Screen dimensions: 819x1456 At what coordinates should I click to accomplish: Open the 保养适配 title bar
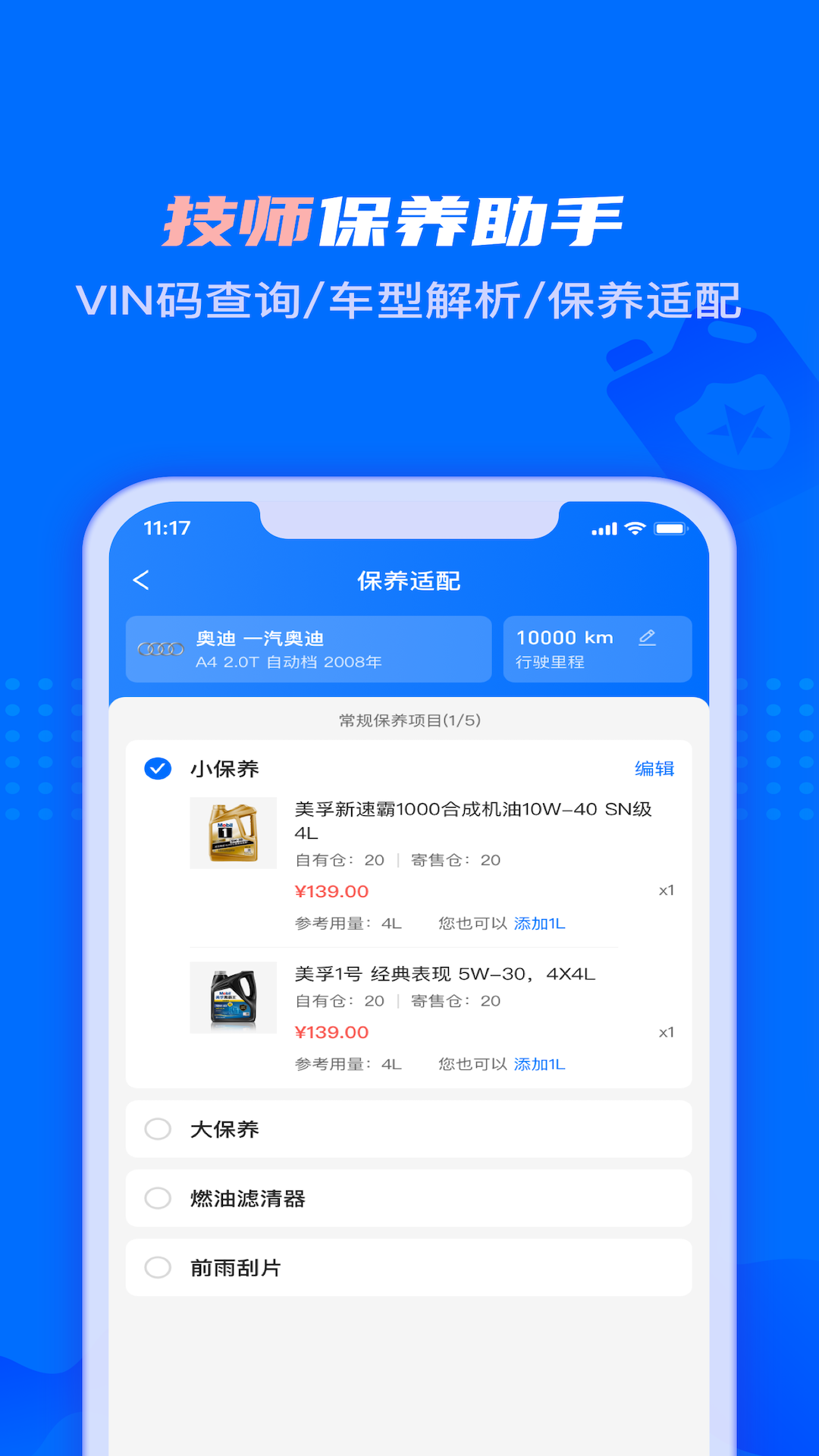pos(409,580)
